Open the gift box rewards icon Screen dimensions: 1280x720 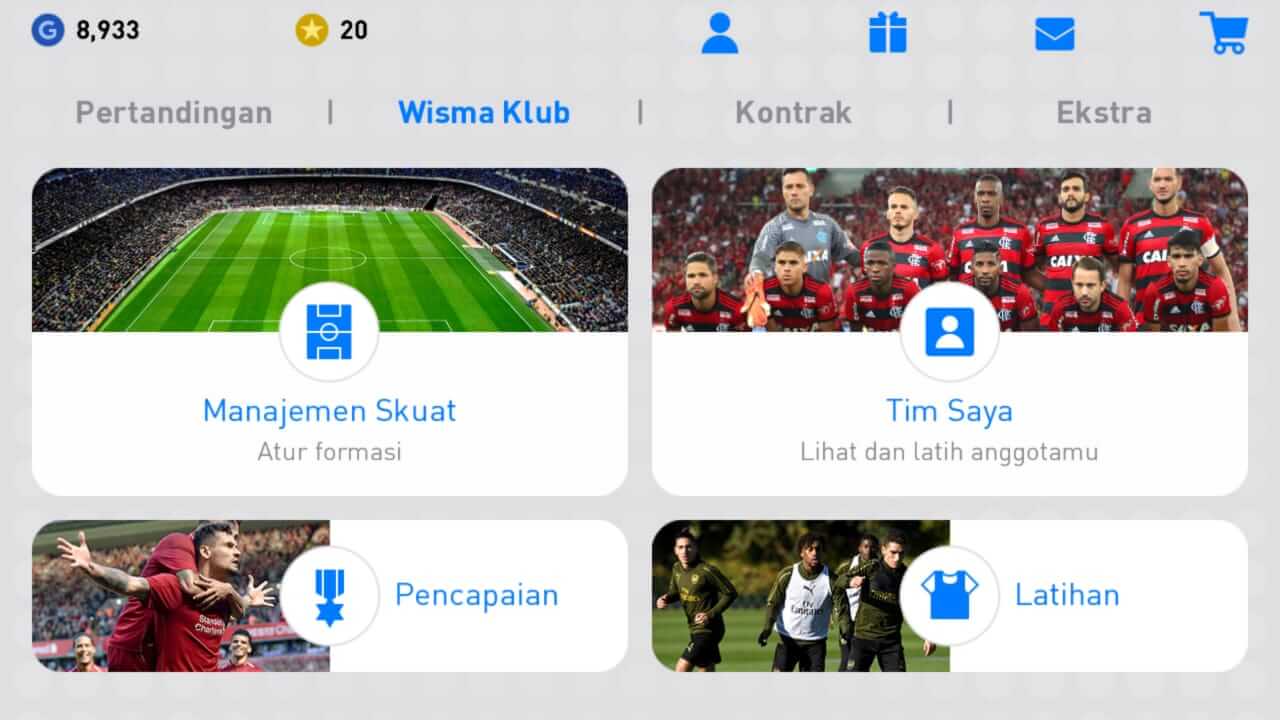(887, 33)
